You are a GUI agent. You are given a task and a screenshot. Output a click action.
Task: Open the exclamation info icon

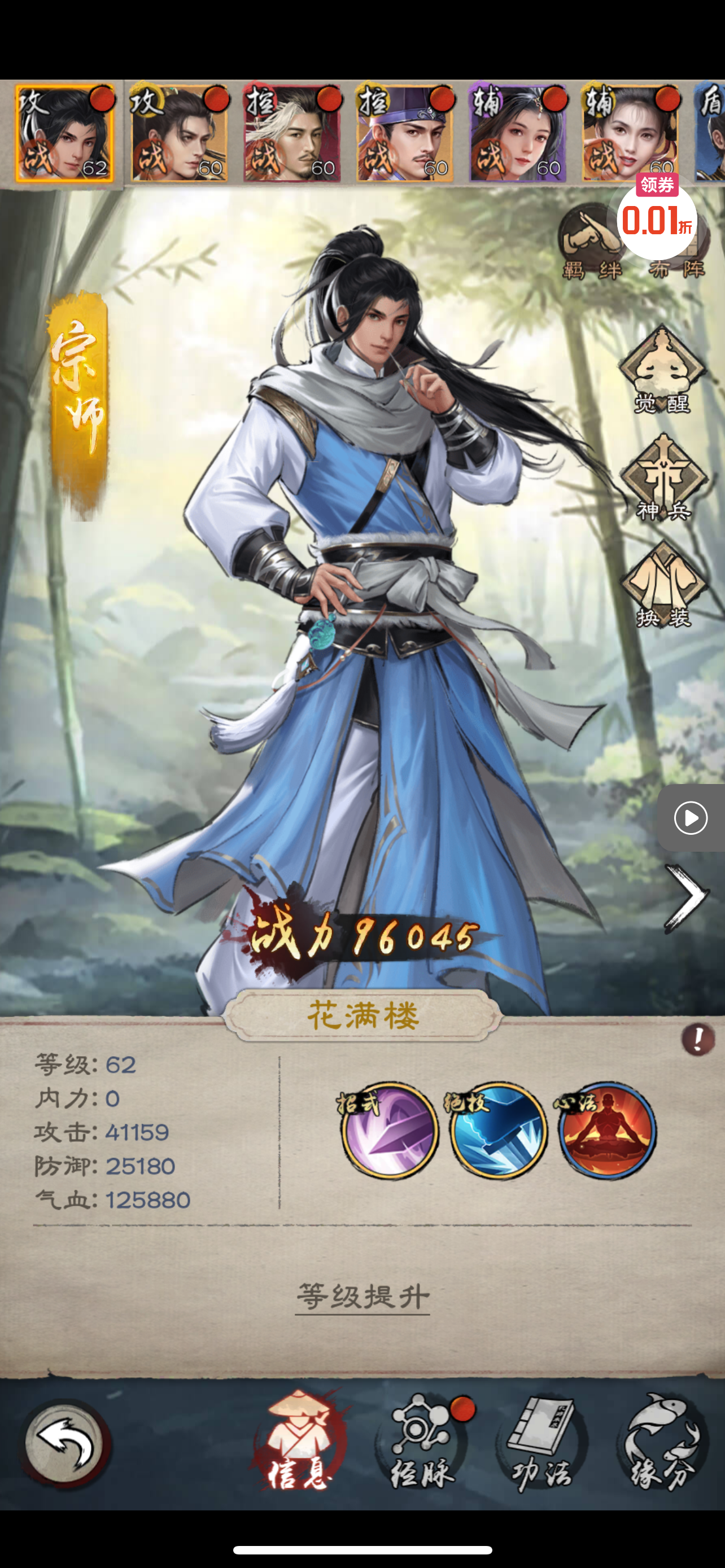(697, 1040)
